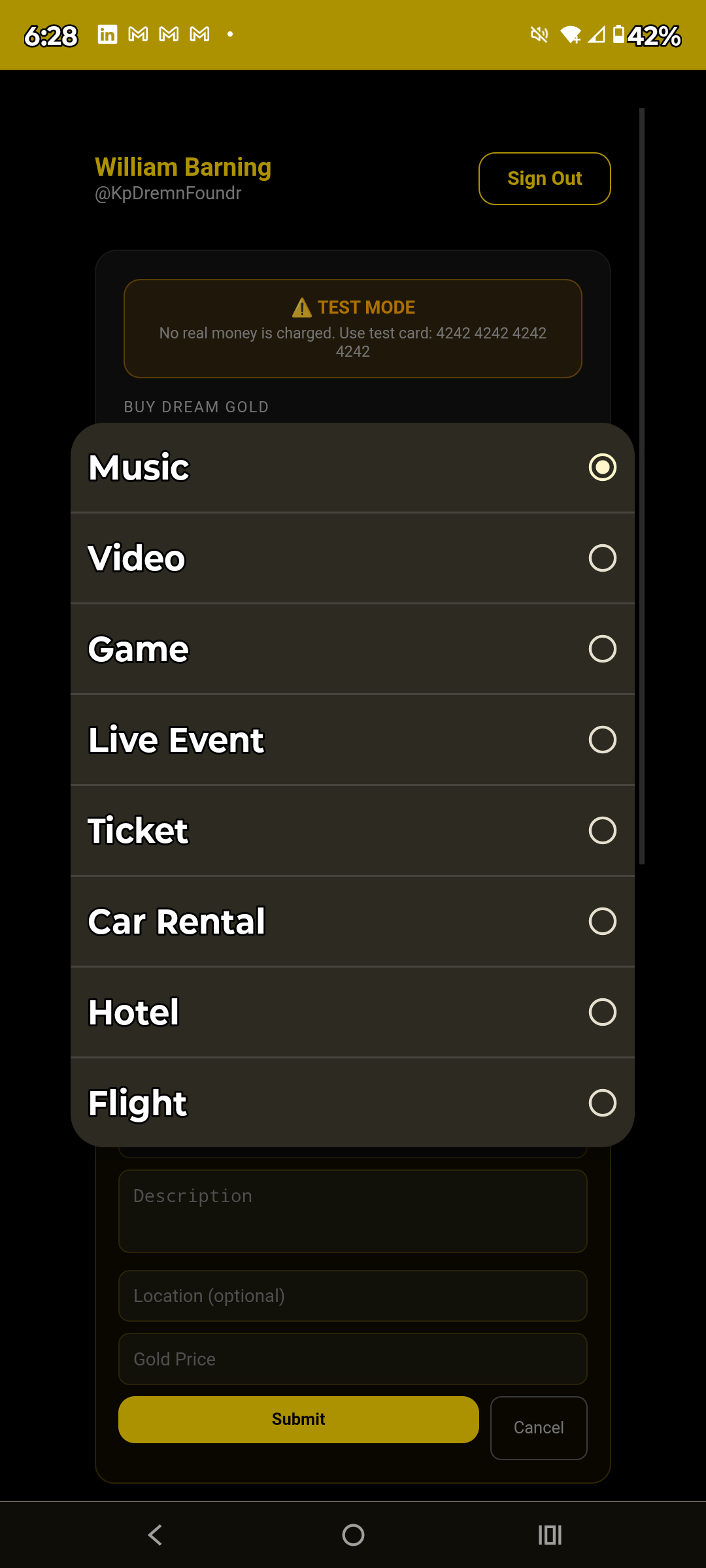Pick Hotel from the list
This screenshot has width=706, height=1568.
tap(352, 1012)
